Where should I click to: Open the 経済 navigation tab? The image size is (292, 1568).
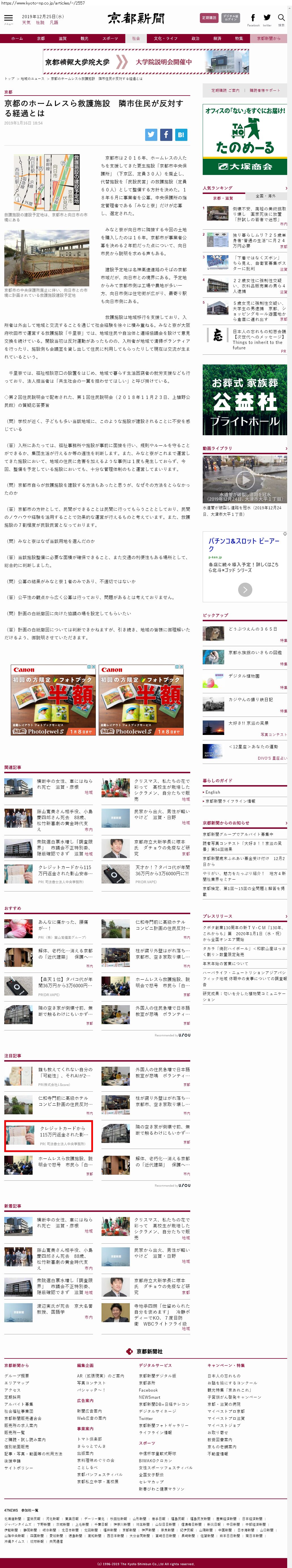pyautogui.click(x=217, y=38)
